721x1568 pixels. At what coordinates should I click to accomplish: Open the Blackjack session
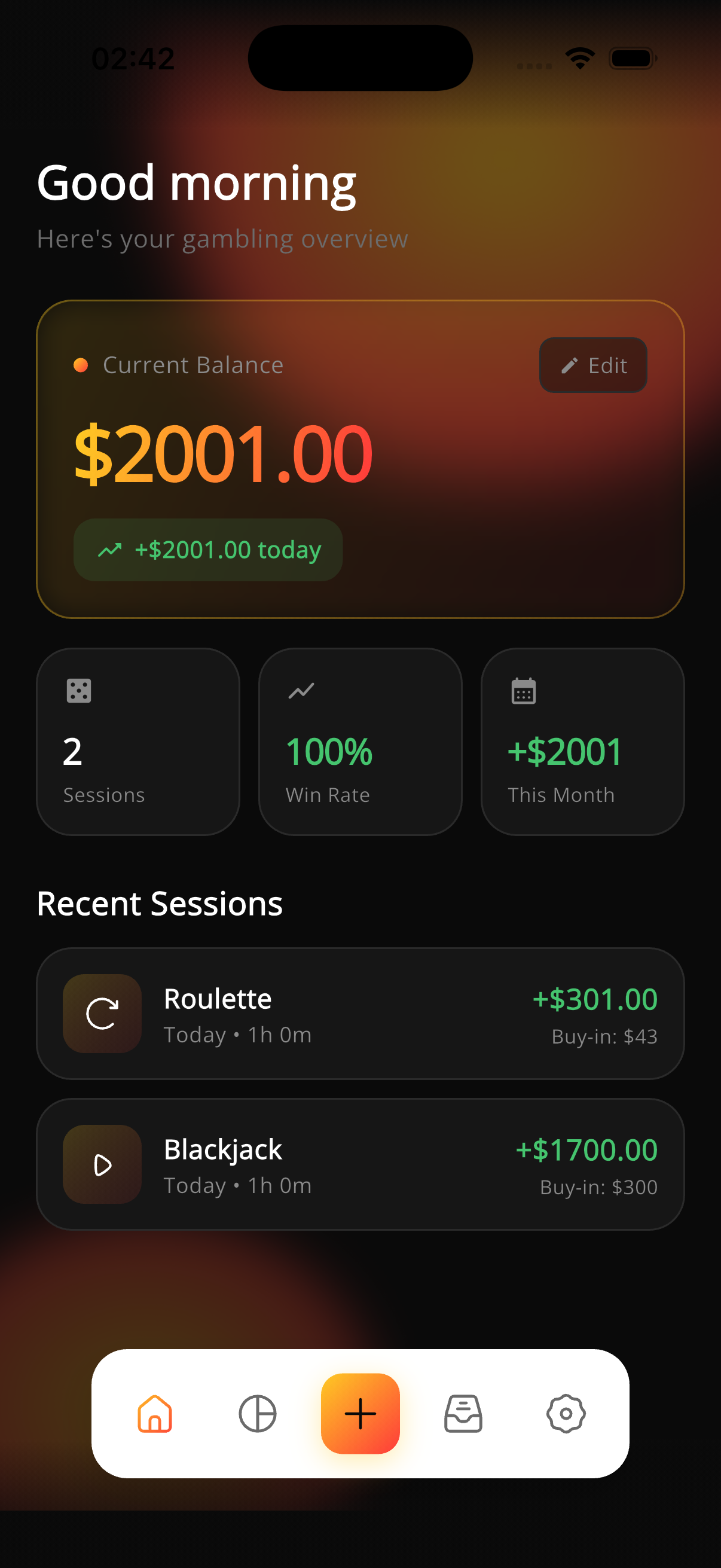pyautogui.click(x=360, y=1164)
